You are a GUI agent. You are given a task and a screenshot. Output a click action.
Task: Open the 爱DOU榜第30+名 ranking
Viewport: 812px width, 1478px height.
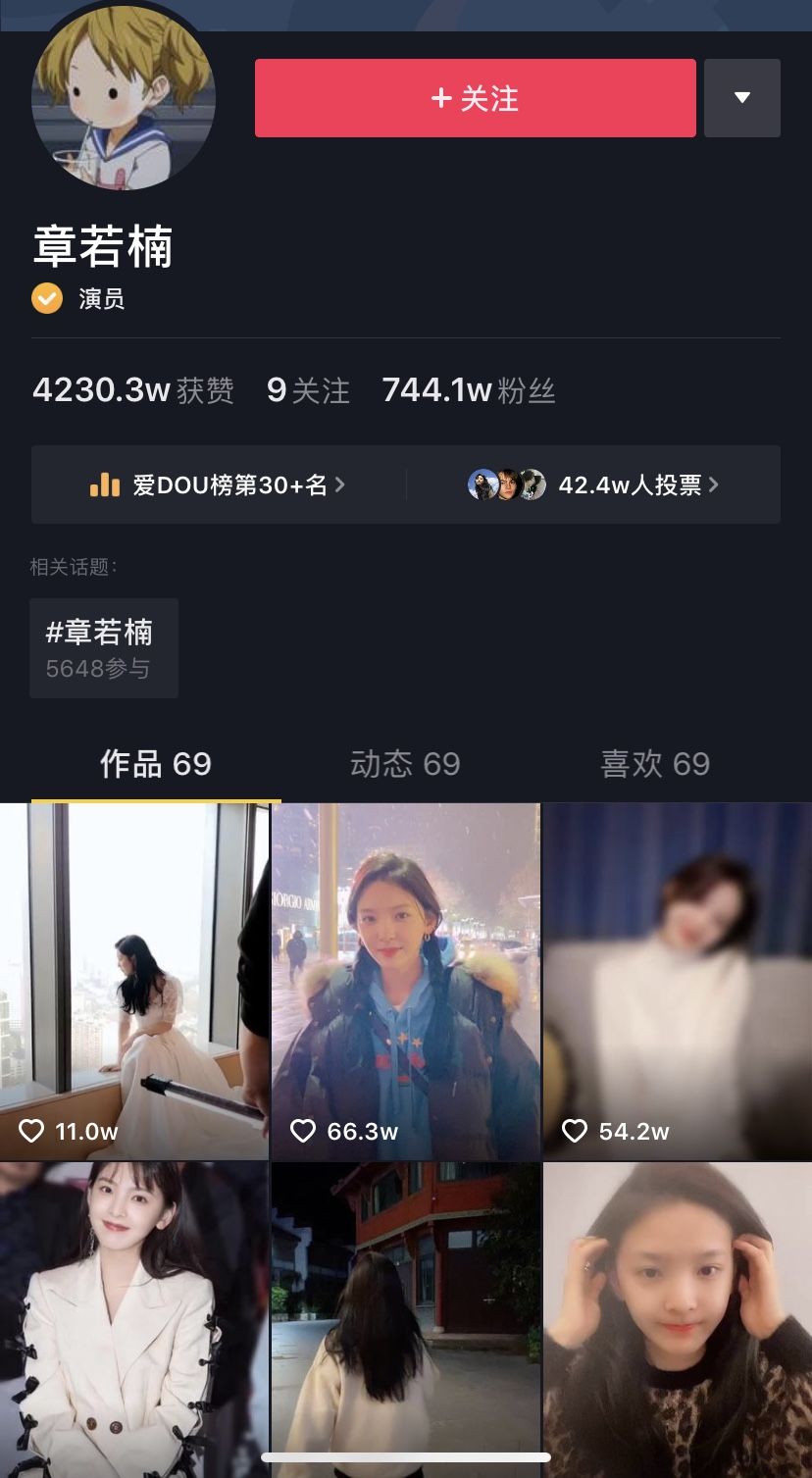pos(218,484)
